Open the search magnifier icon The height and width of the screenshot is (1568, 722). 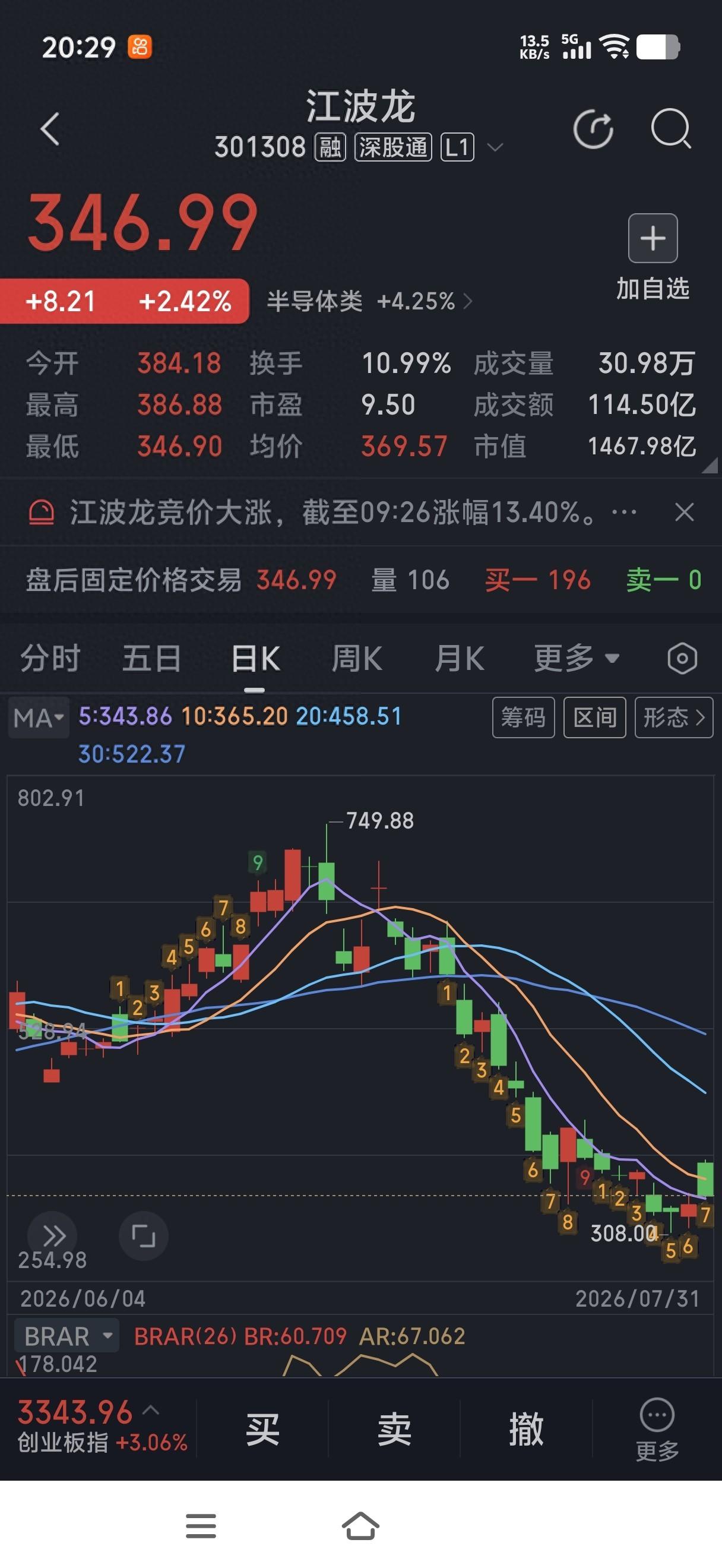pyautogui.click(x=671, y=128)
